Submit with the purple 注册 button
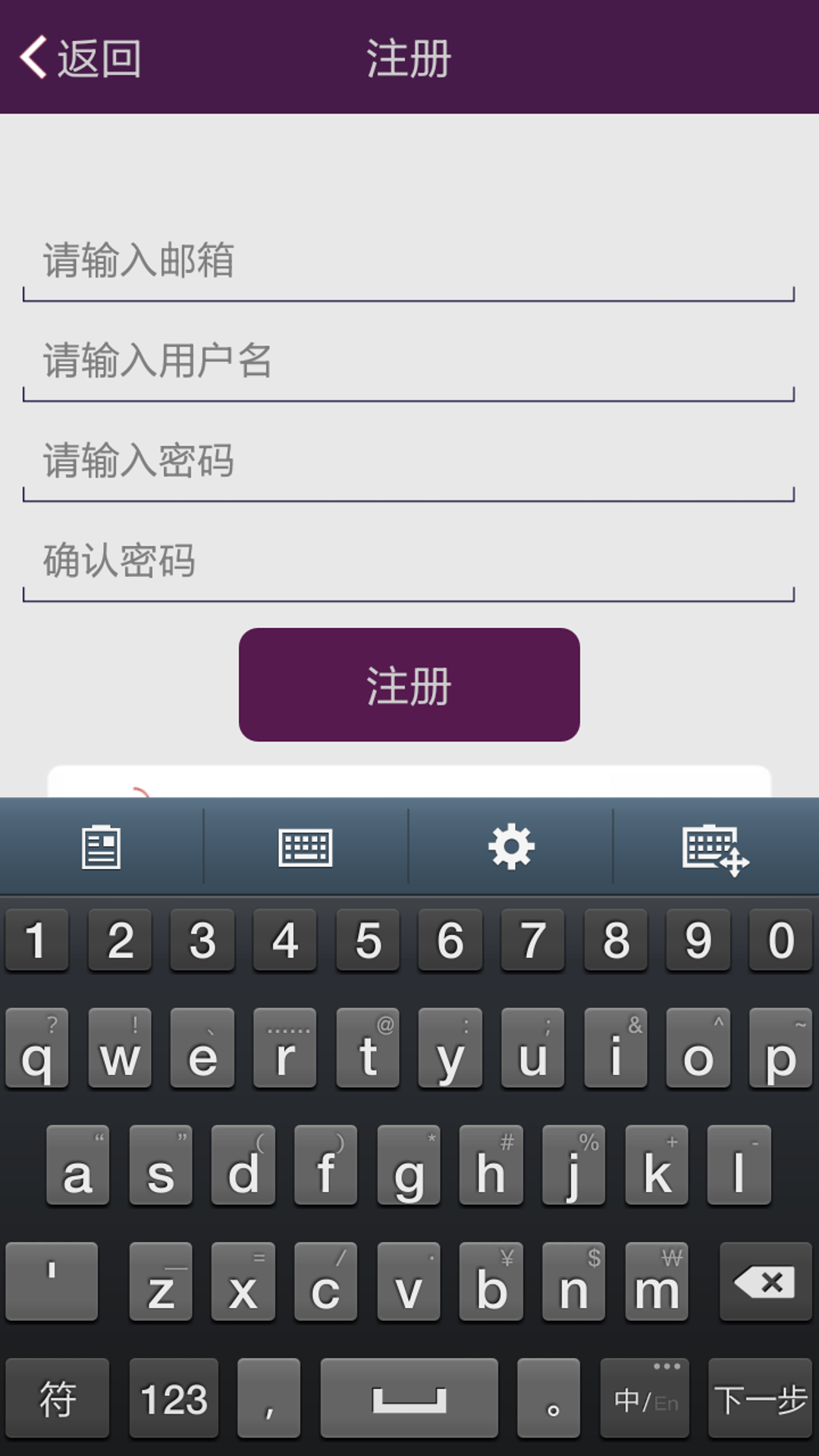819x1456 pixels. [x=409, y=685]
